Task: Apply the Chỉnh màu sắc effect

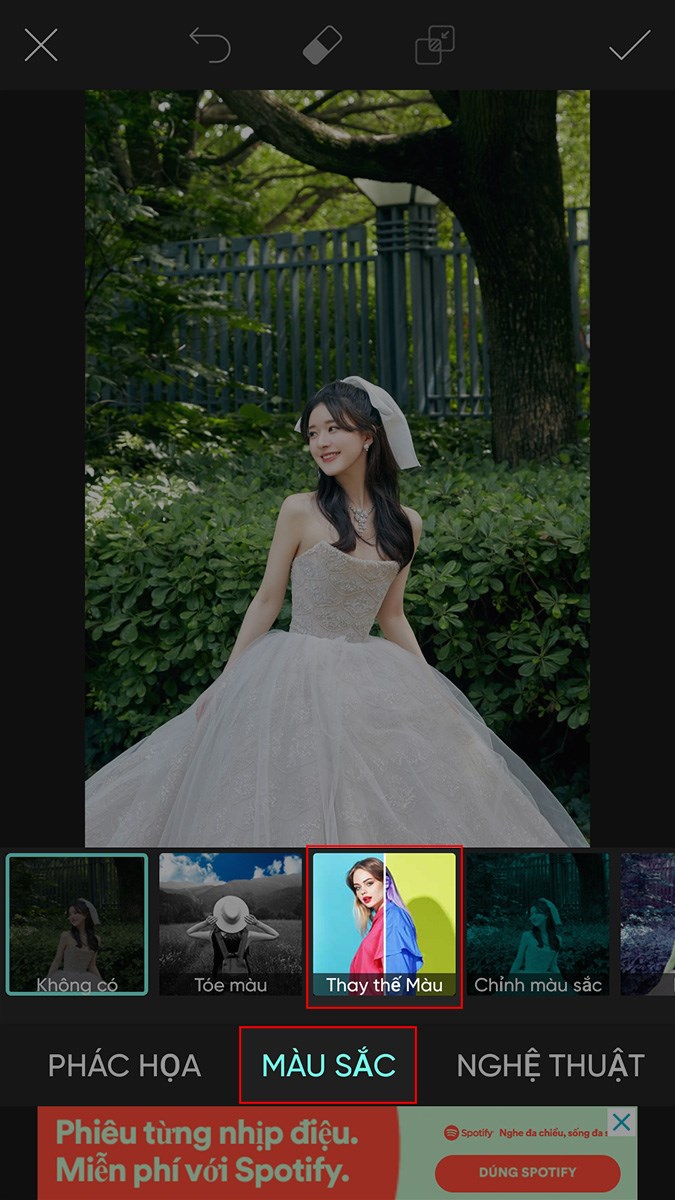Action: [538, 923]
